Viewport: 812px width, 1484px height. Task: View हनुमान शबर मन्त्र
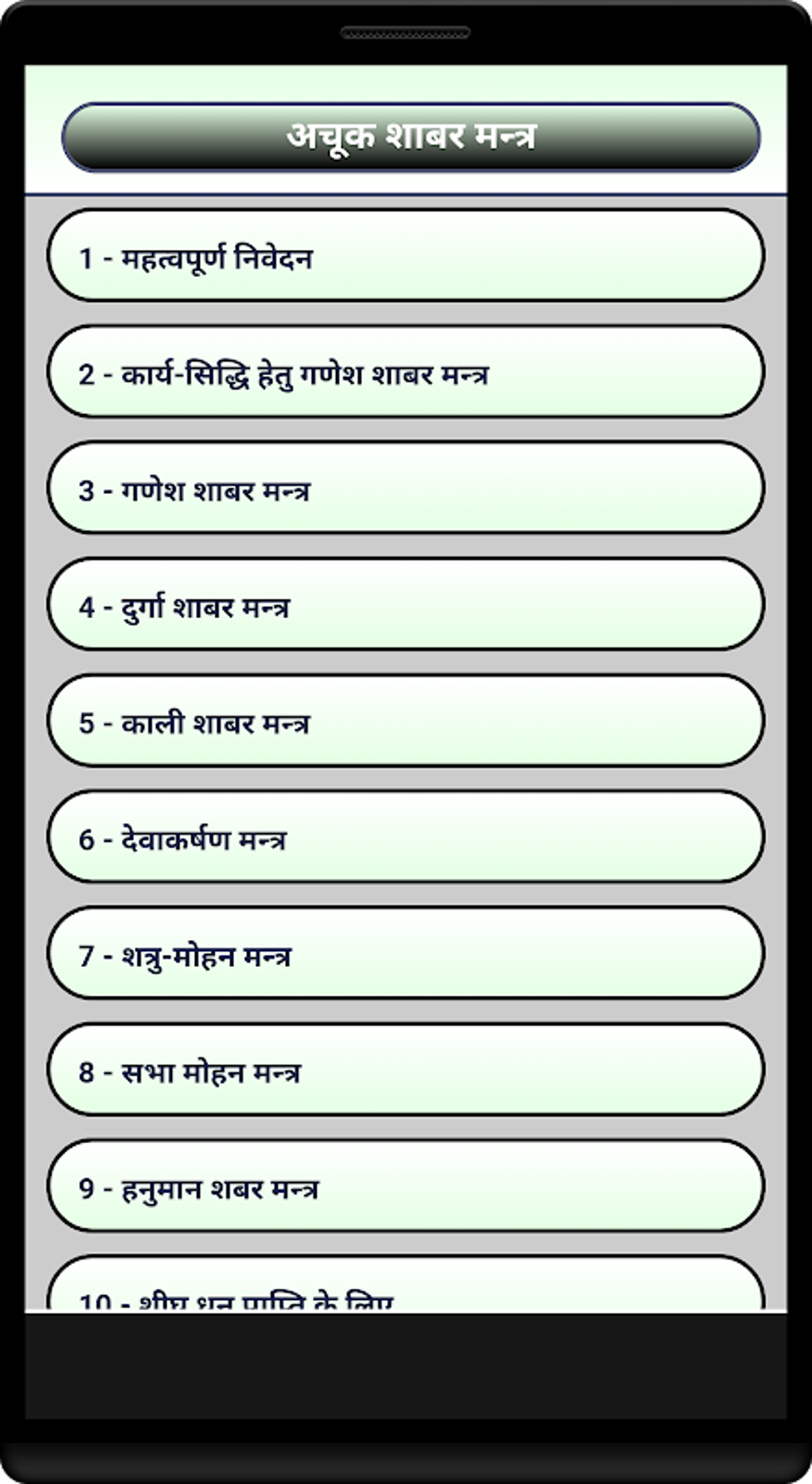click(405, 1186)
